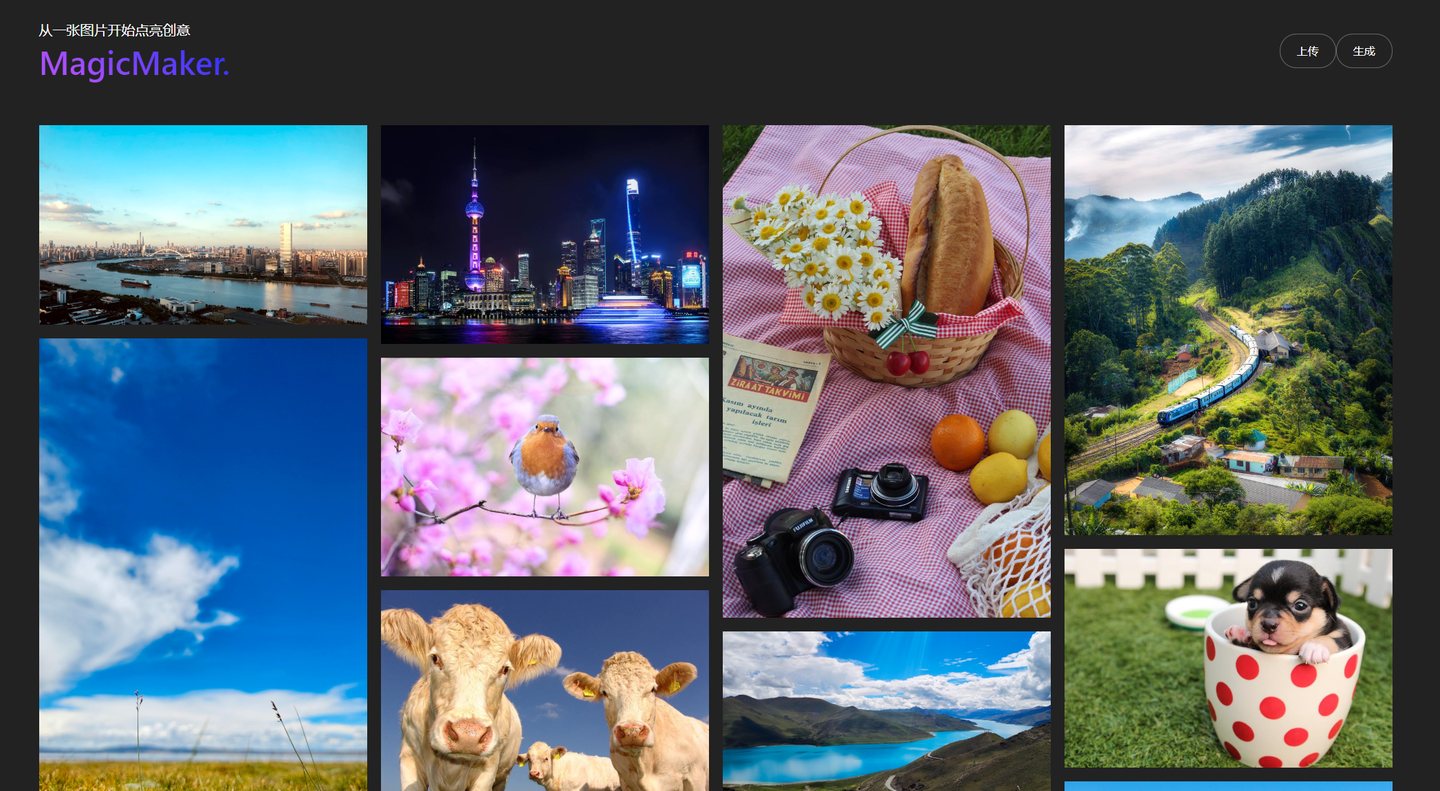Tap the 上传 upload button
The width and height of the screenshot is (1440, 791).
(1307, 51)
